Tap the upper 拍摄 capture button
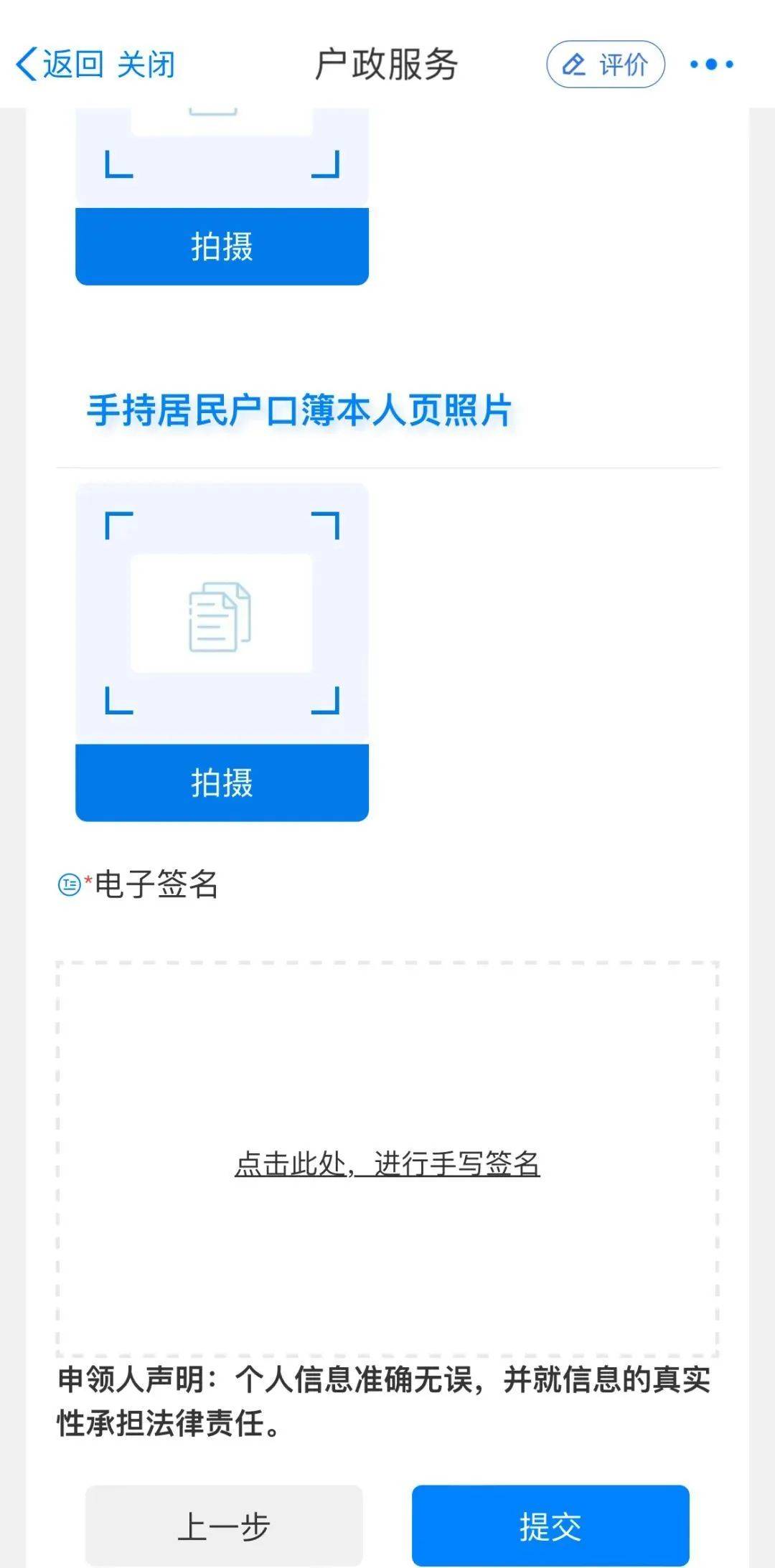The width and height of the screenshot is (775, 1568). 220,247
